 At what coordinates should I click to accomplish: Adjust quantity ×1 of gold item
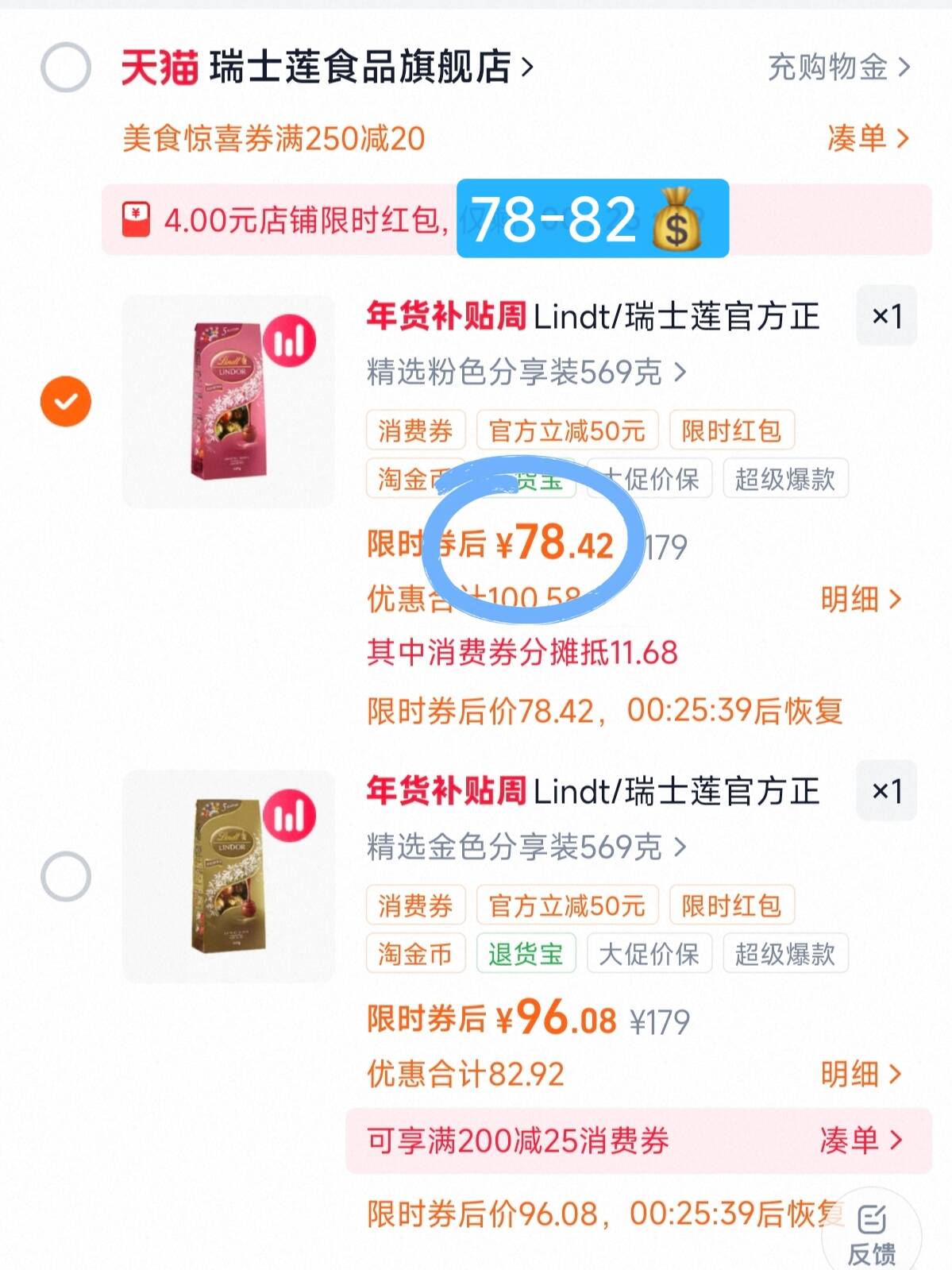coord(886,791)
